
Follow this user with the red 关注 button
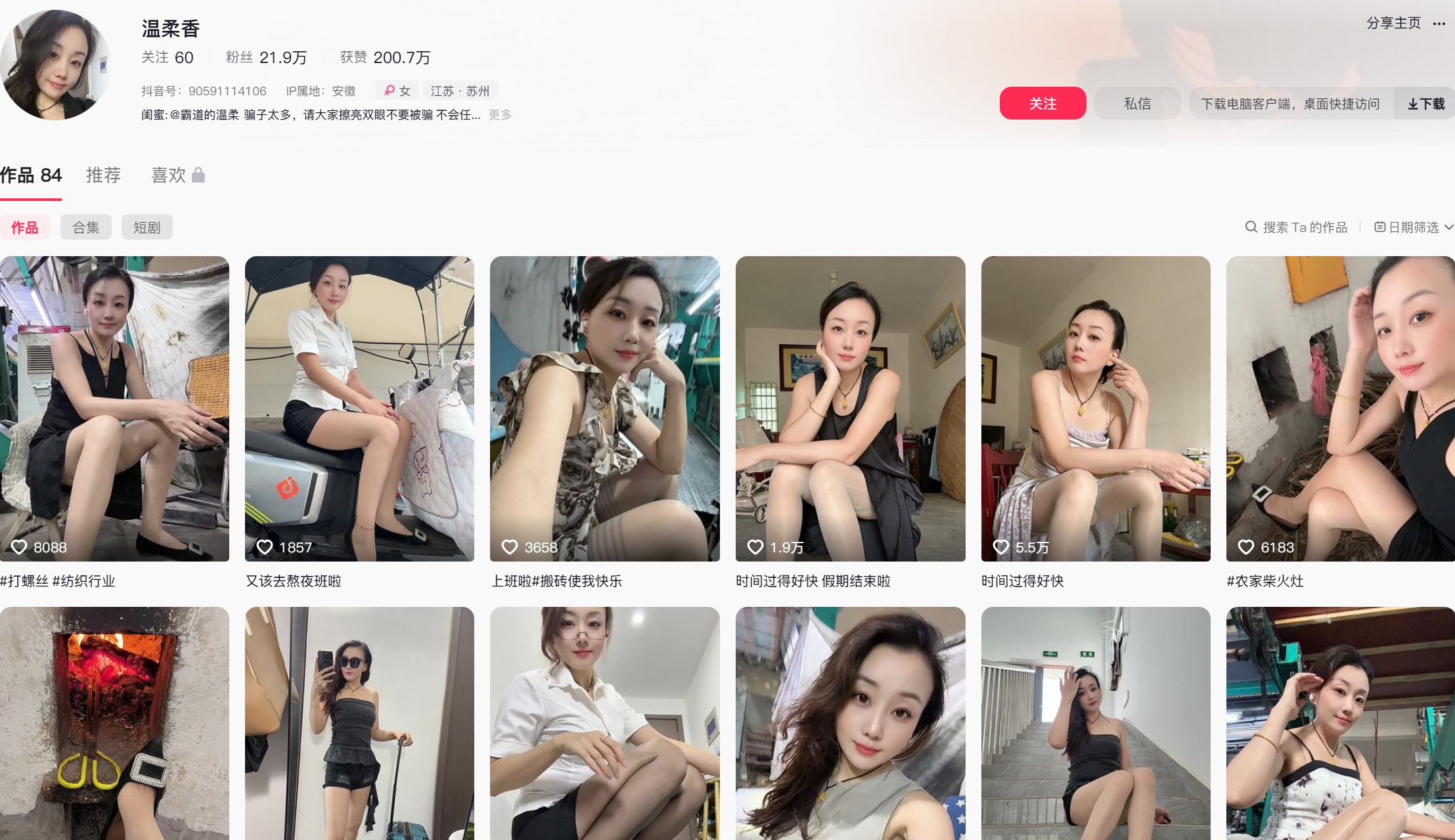[x=1042, y=103]
